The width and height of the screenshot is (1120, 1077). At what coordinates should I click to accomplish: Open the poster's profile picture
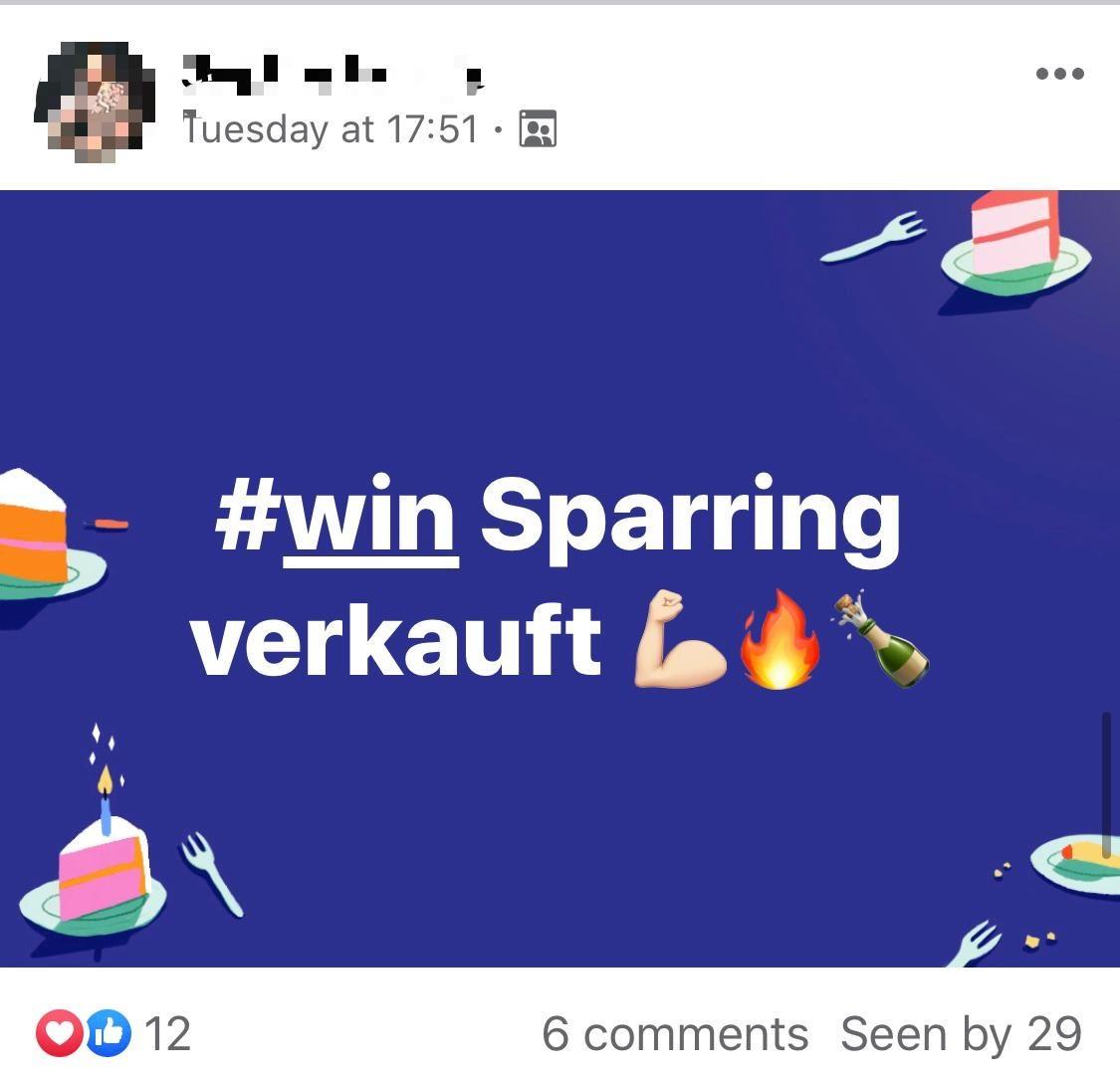(95, 103)
